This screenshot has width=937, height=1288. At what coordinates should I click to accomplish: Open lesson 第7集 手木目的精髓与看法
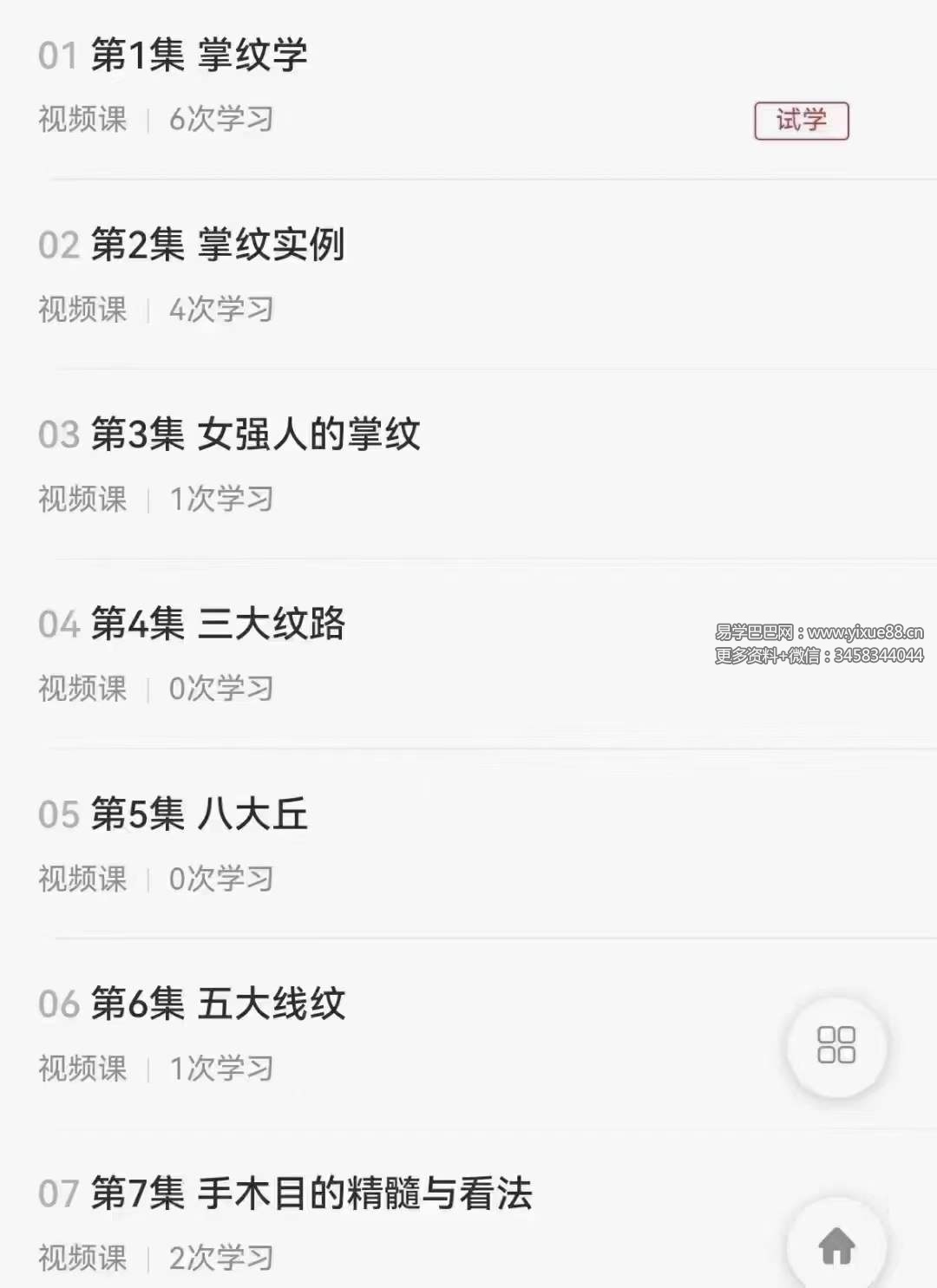pyautogui.click(x=311, y=1193)
